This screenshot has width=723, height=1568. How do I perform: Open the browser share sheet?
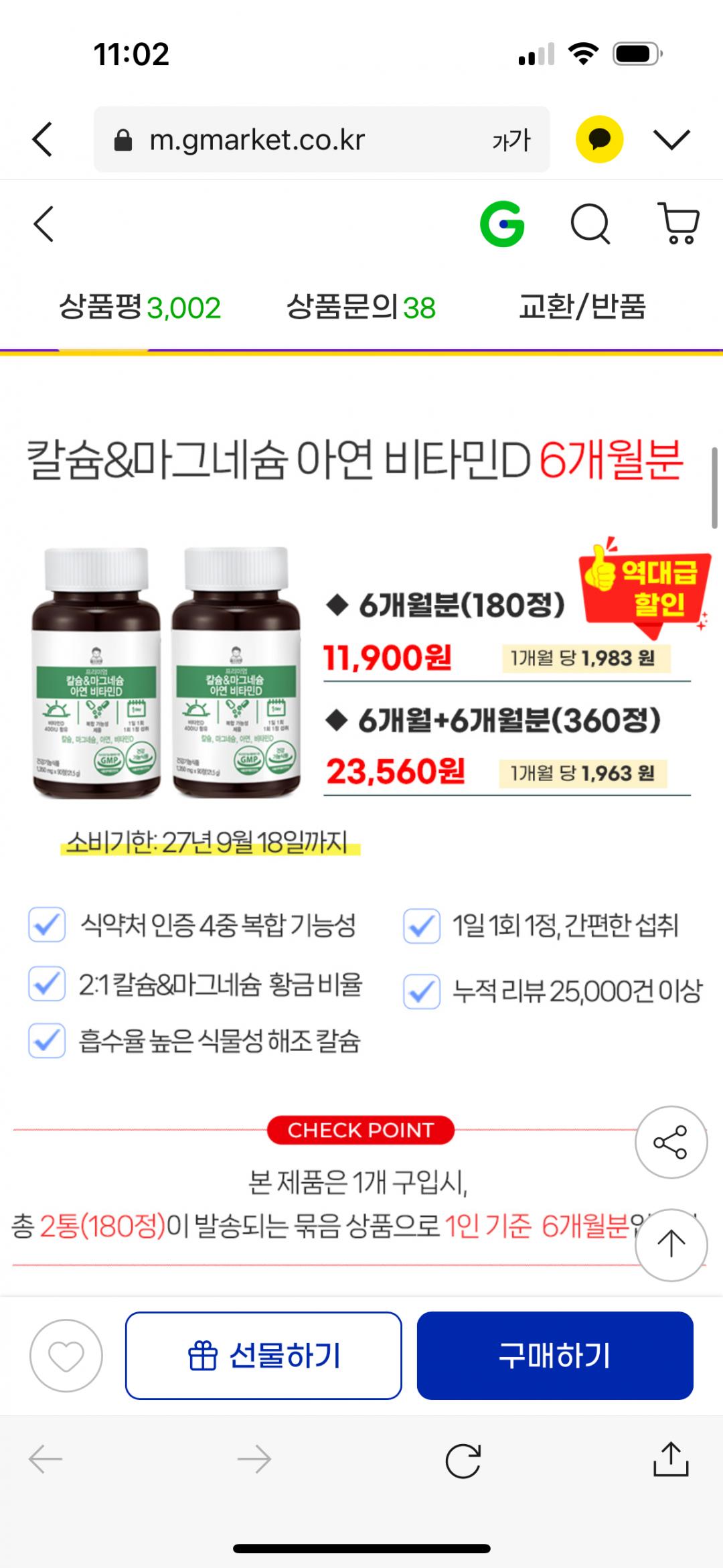tap(671, 1459)
